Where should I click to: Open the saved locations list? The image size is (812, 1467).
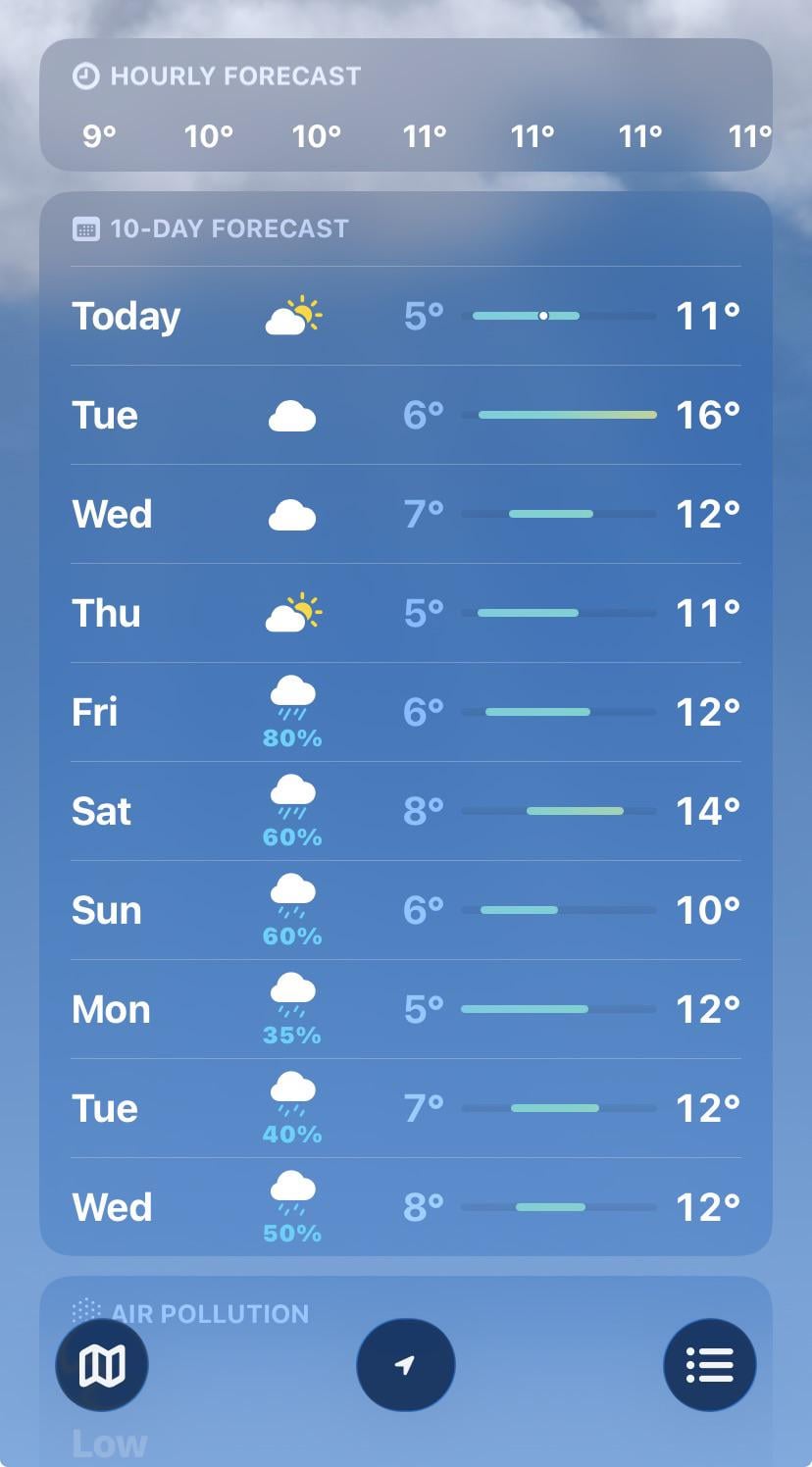(709, 1365)
